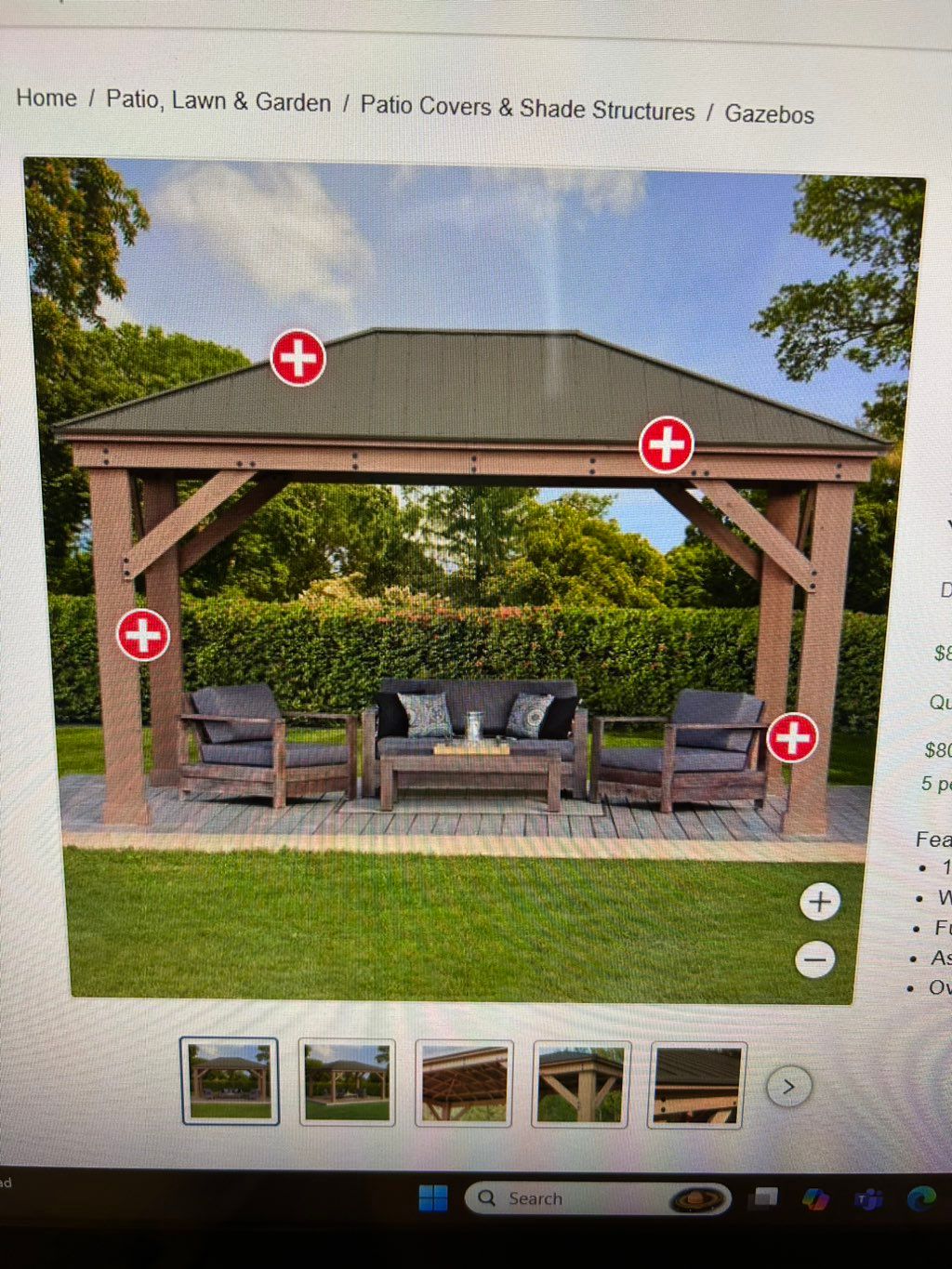The width and height of the screenshot is (952, 1269).
Task: Select the first gazebo thumbnail
Action: click(x=230, y=1081)
